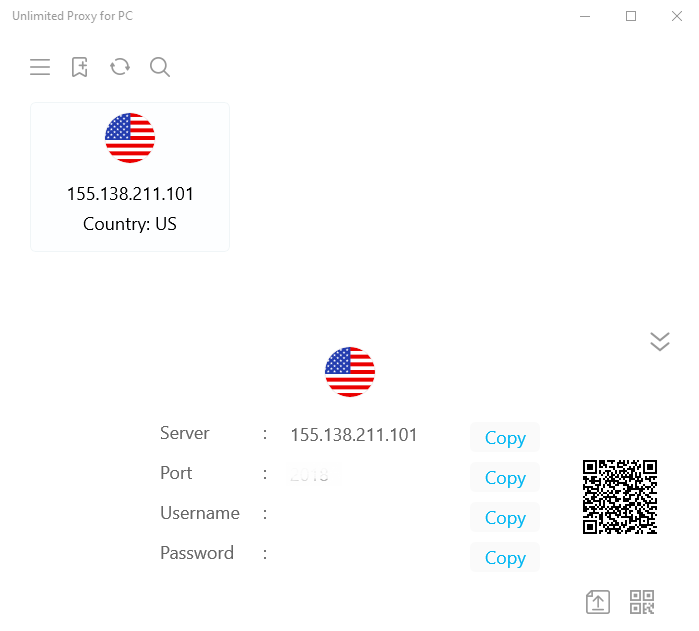The width and height of the screenshot is (699, 631).
Task: Tap the QR code scan icon
Action: (x=642, y=602)
